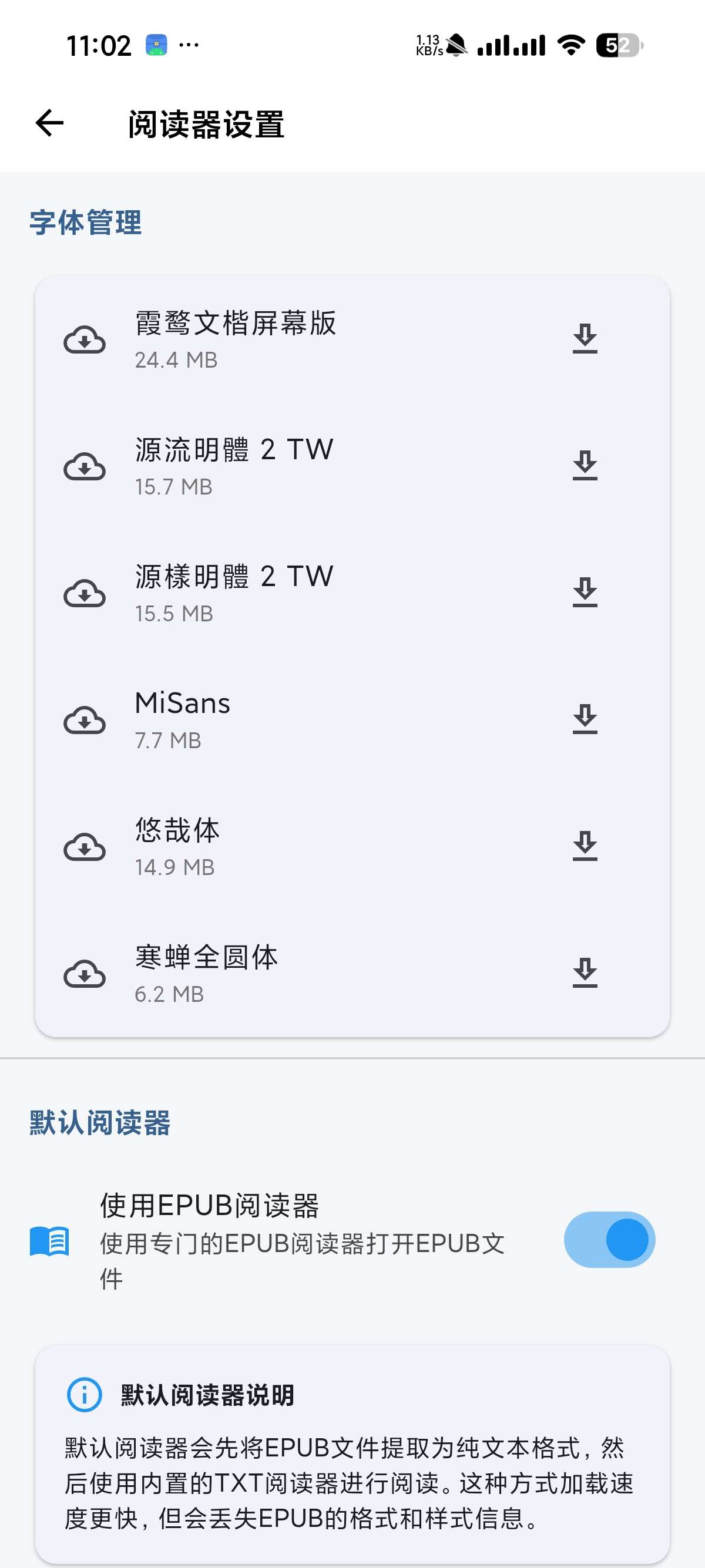The width and height of the screenshot is (705, 1568).
Task: Open the 字体管理 section header
Action: 85,223
